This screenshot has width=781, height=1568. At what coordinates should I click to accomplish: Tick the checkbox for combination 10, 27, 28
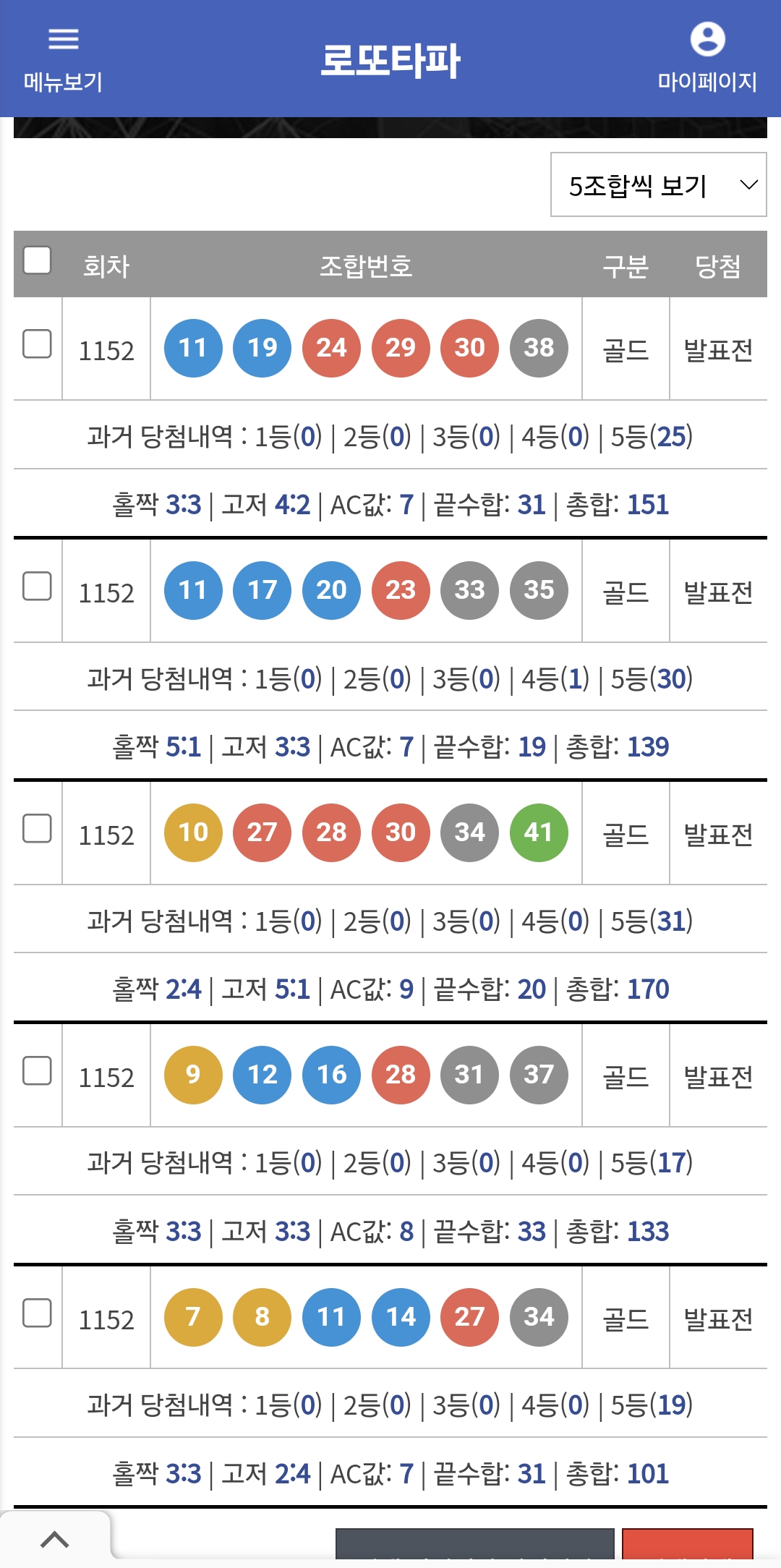coord(37,828)
